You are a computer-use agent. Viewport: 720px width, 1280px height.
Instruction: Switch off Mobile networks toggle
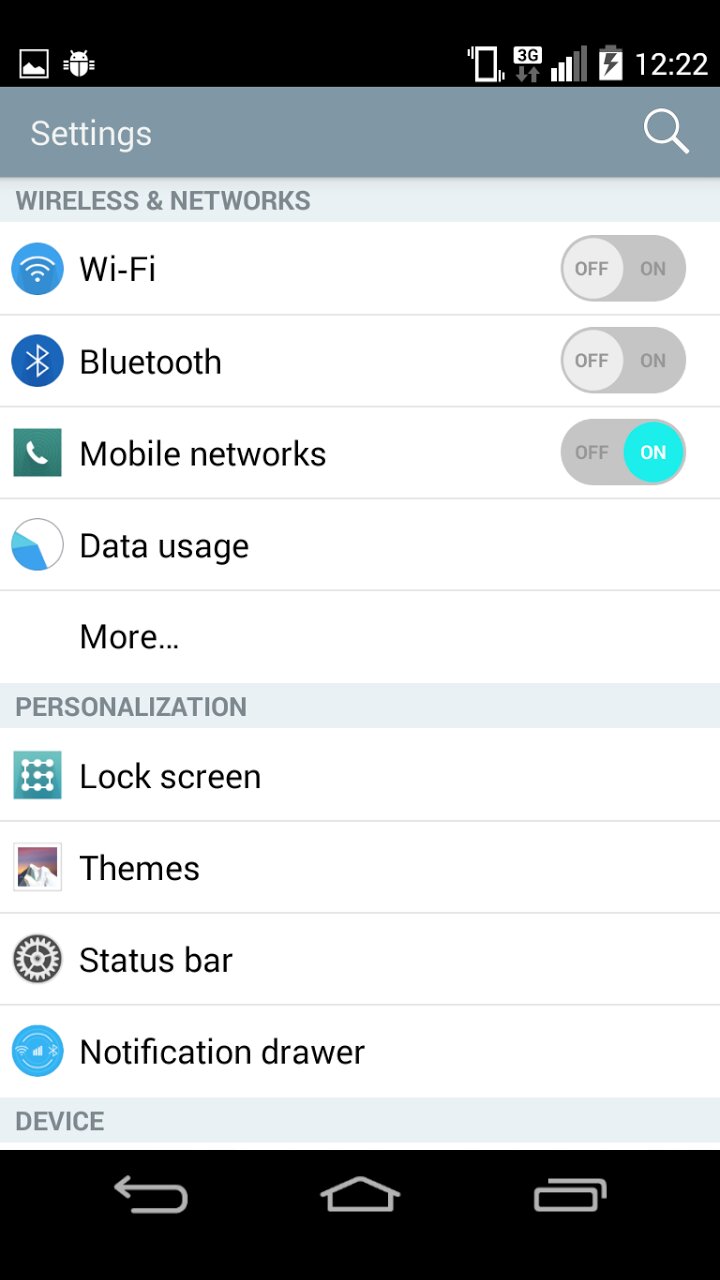(x=623, y=453)
